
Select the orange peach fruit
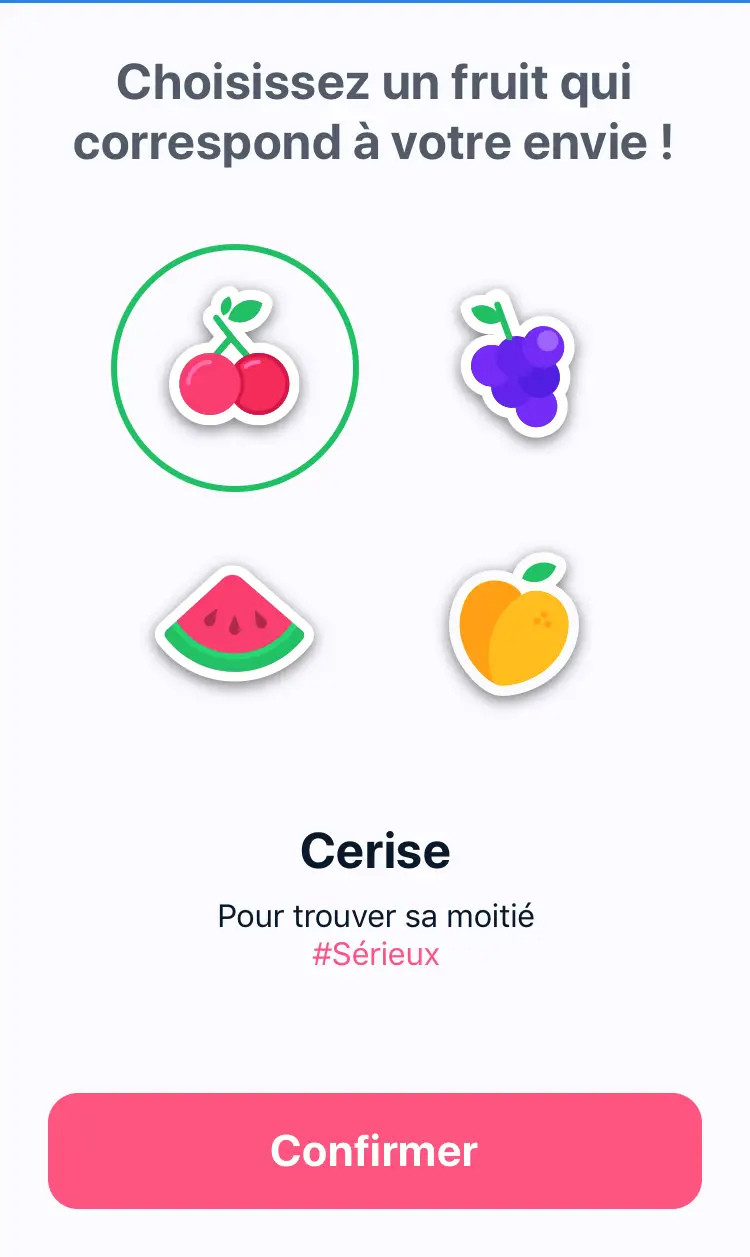(x=515, y=623)
